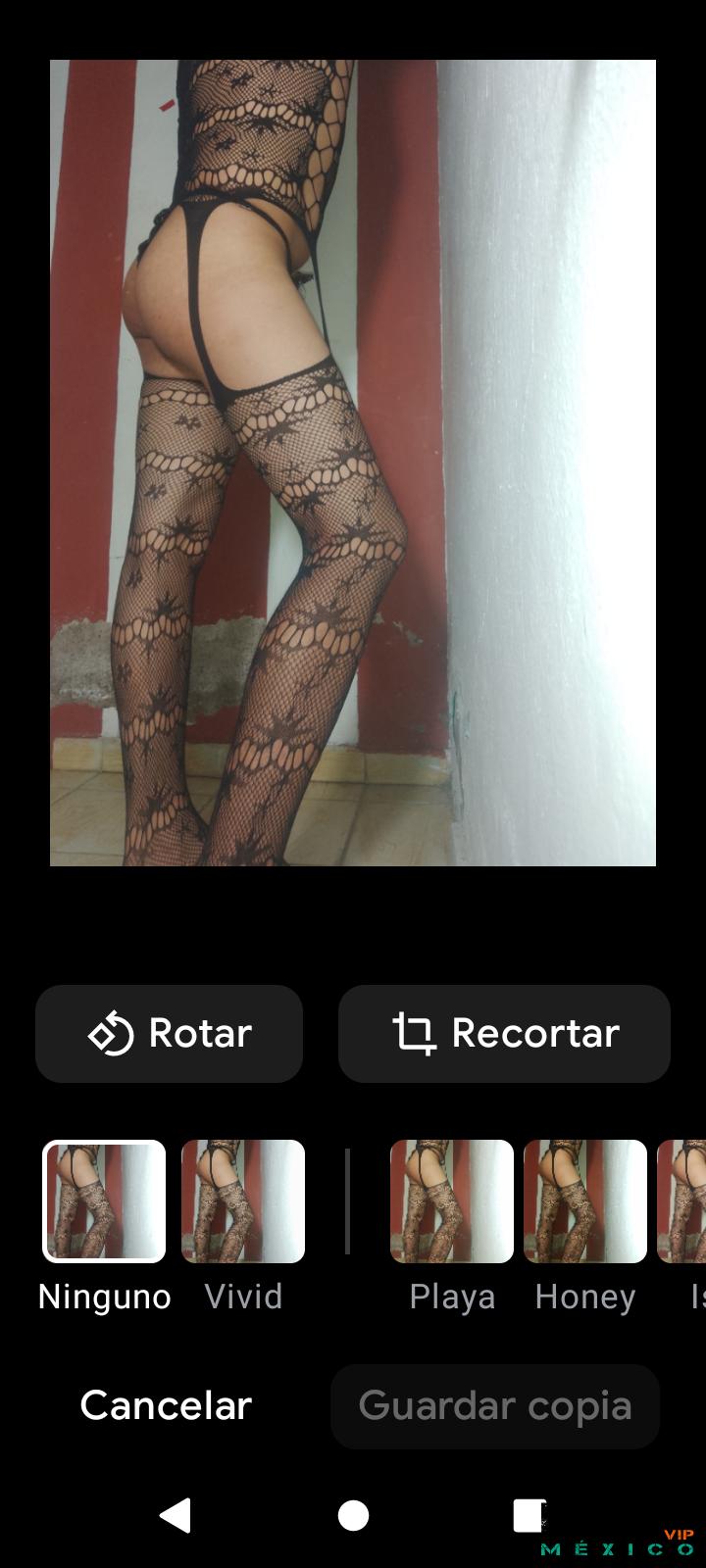
Task: Select the Ninguno filter to remove effects
Action: click(x=103, y=1200)
